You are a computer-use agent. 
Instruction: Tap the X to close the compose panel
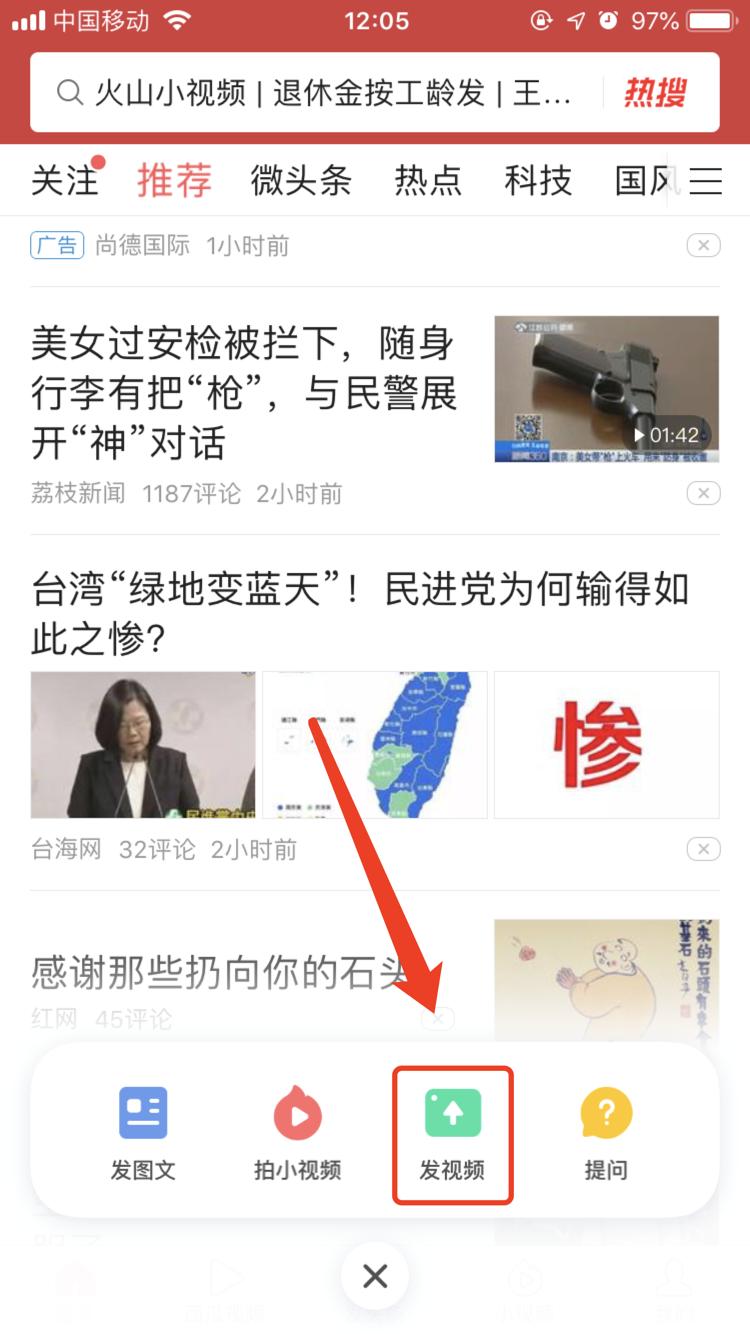pyautogui.click(x=374, y=1276)
